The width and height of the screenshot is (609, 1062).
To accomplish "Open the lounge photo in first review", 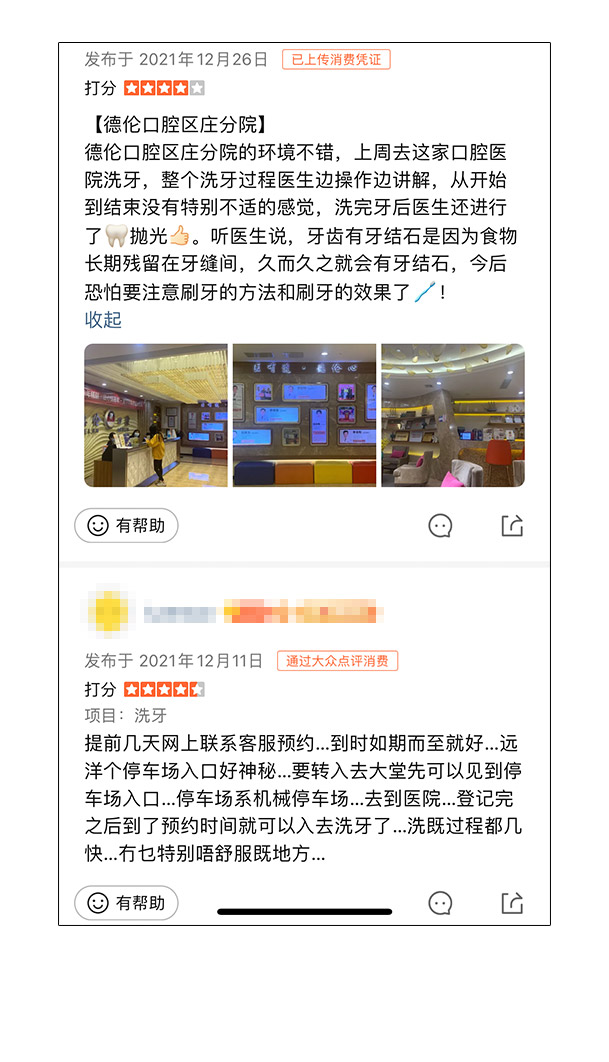I will coord(453,415).
